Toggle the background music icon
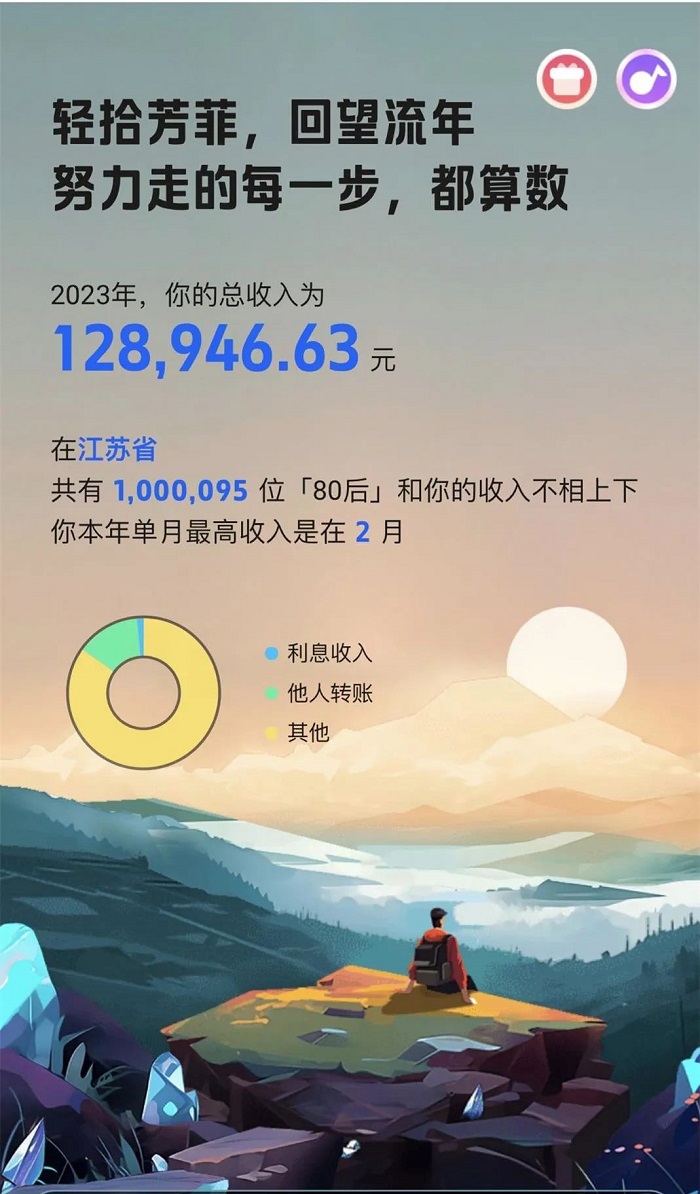 646,79
